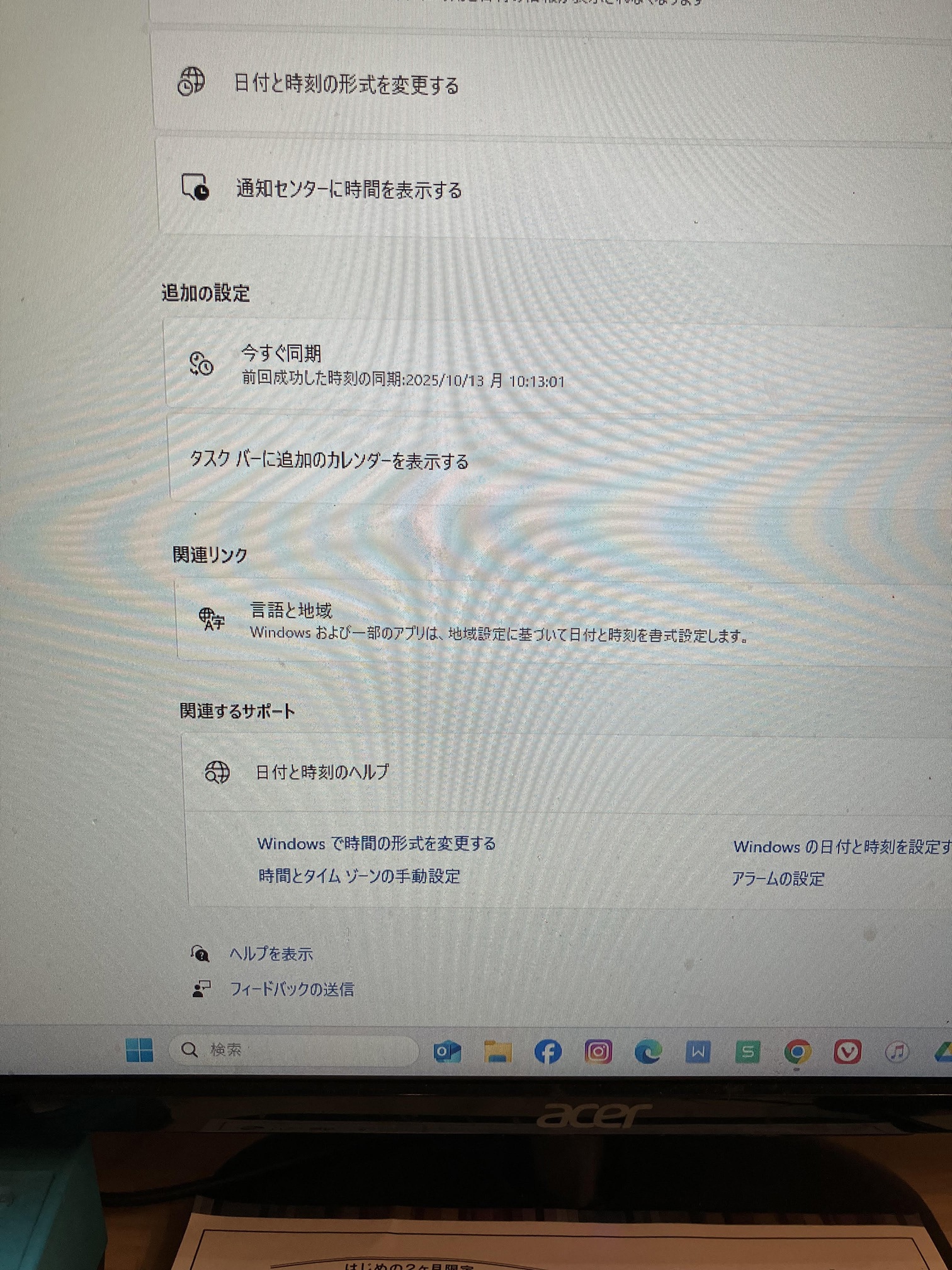Open タスク バーに追加のカレンダーを表示する setting
This screenshot has height=1270, width=952.
[x=329, y=461]
